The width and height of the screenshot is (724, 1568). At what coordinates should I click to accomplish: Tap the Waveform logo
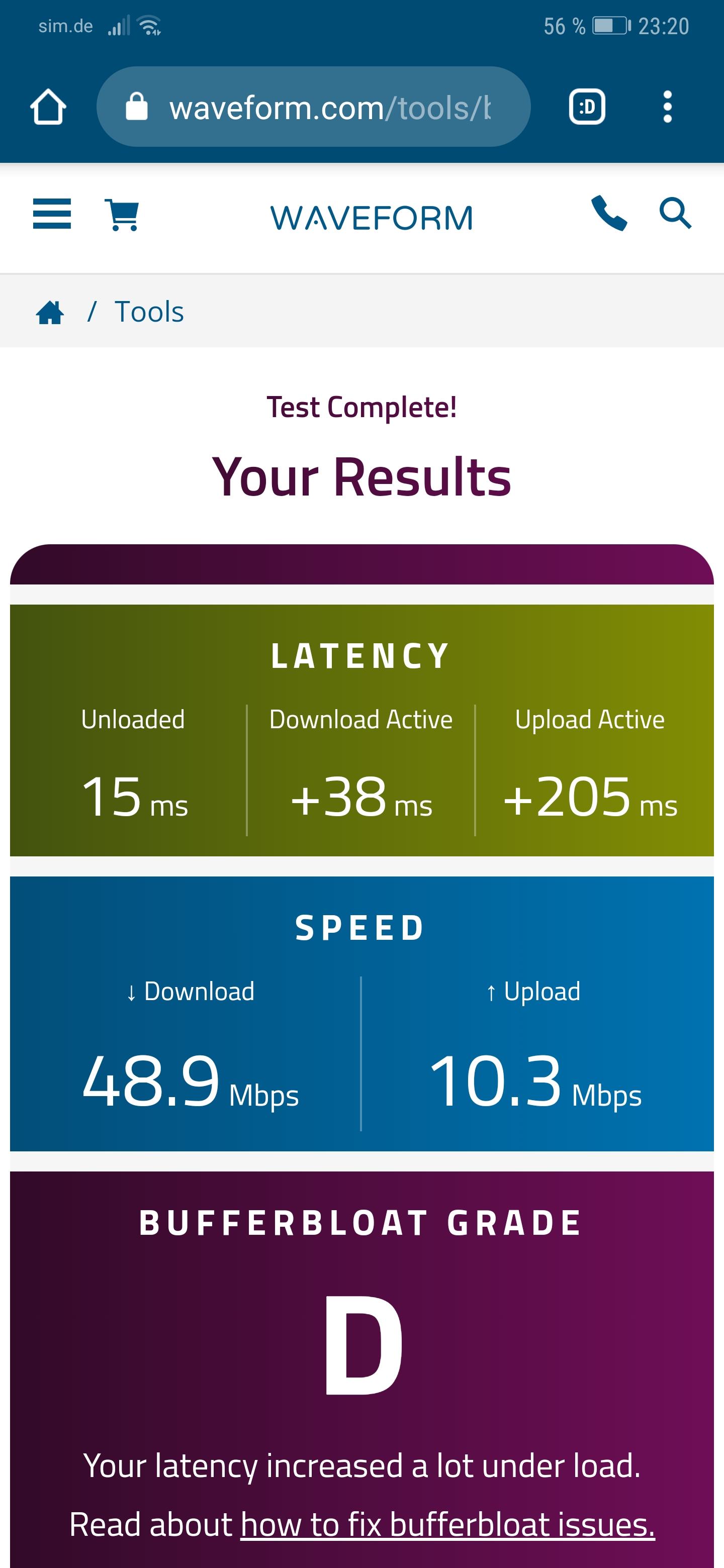click(x=372, y=217)
